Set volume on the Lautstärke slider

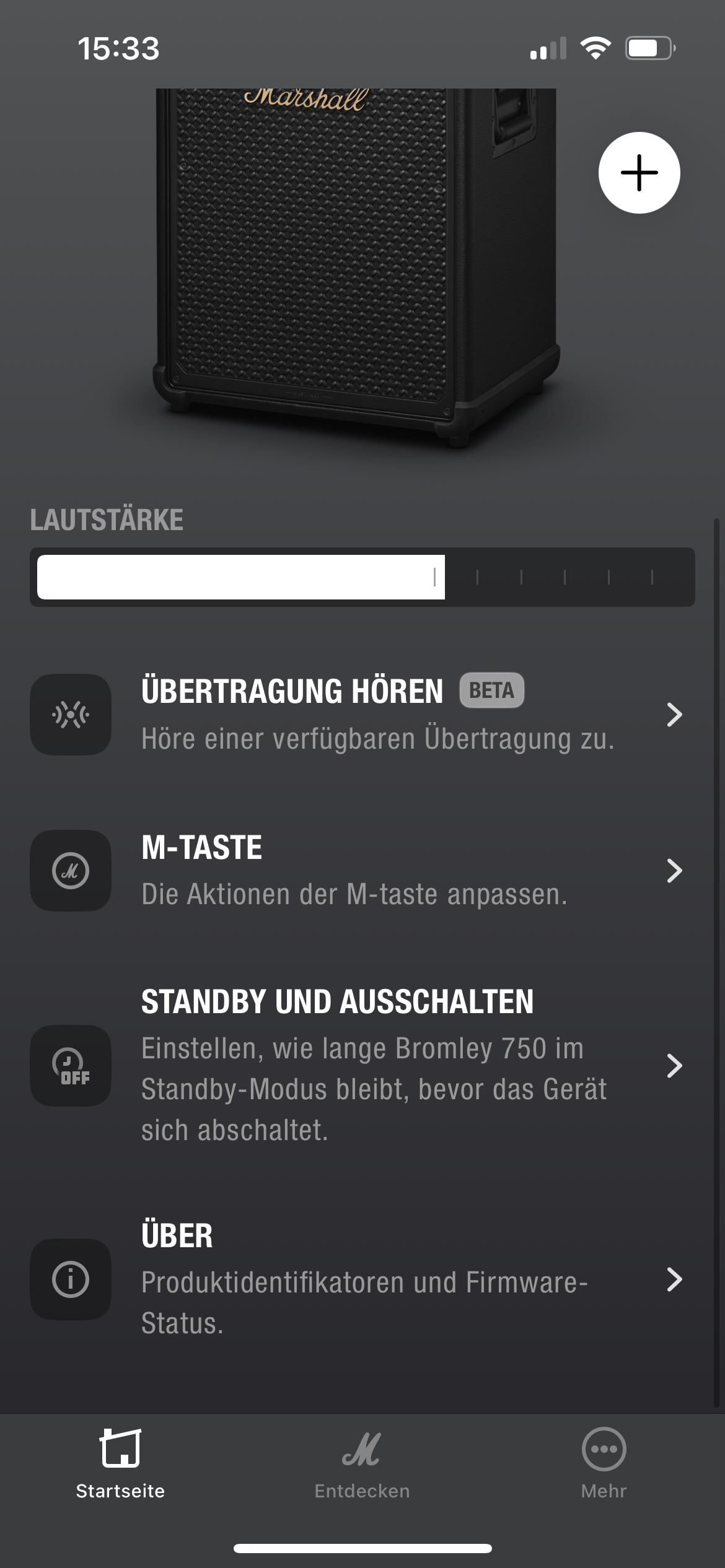pyautogui.click(x=362, y=577)
